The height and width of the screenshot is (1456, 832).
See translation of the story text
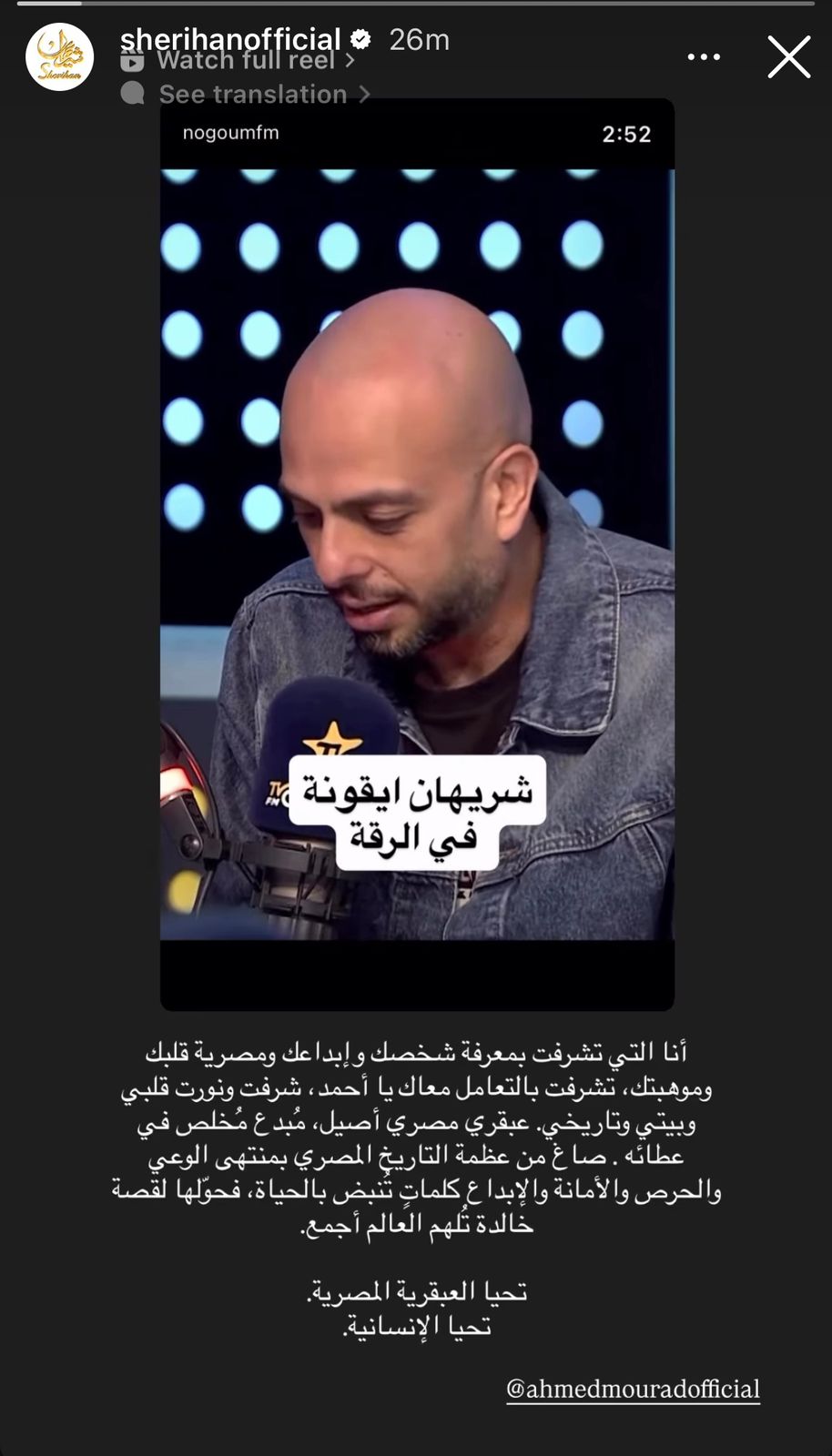252,94
